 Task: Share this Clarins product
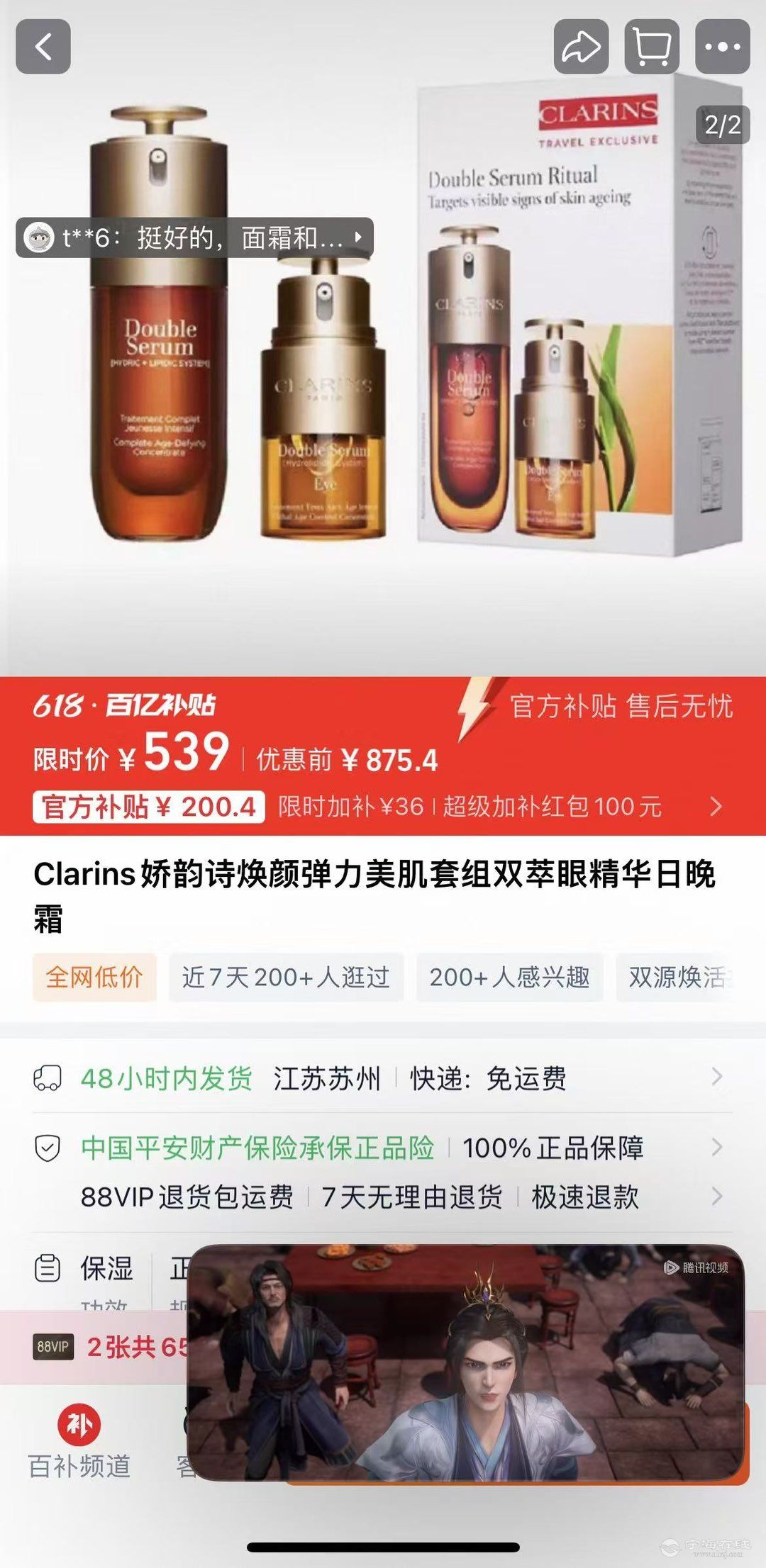click(581, 47)
